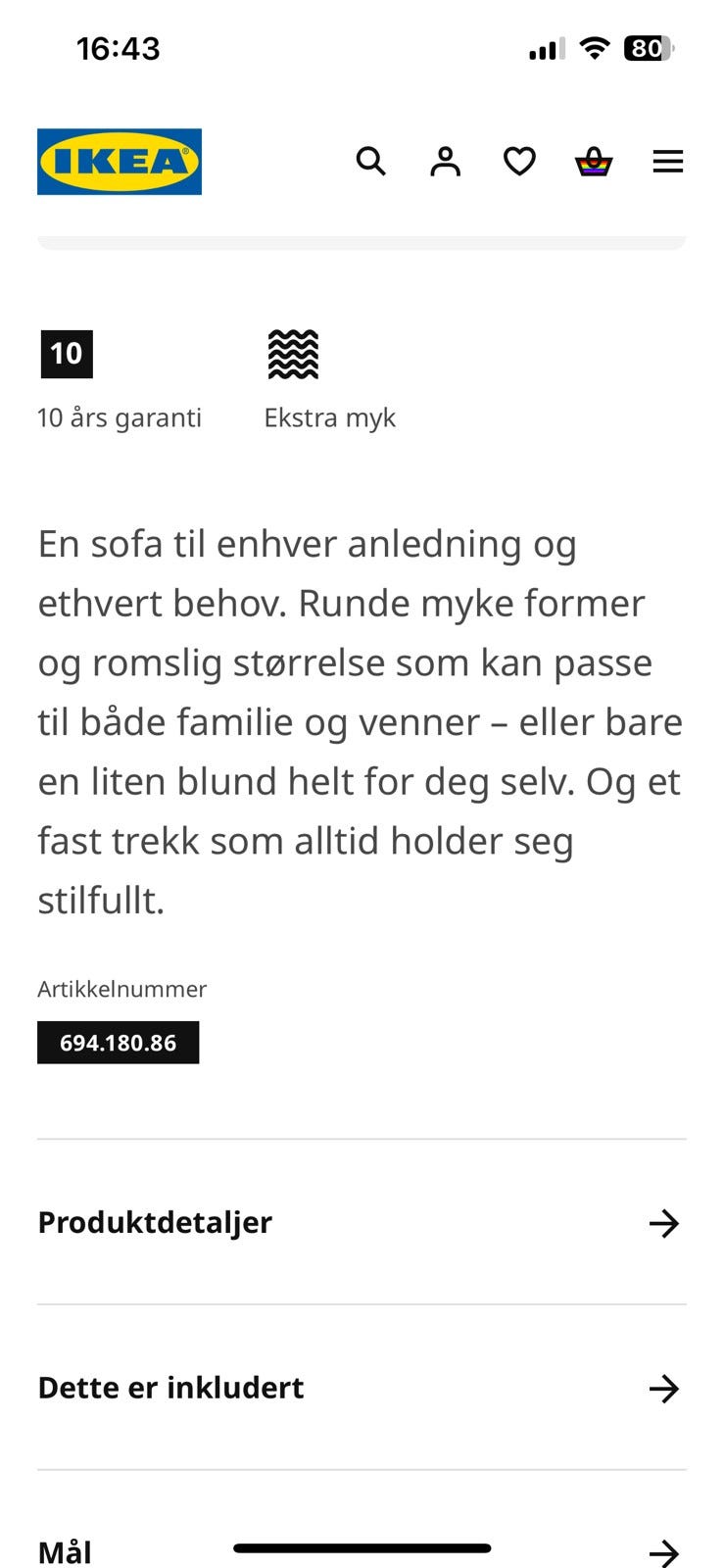This screenshot has width=724, height=1568.
Task: Expand the Mål section arrow
Action: [x=664, y=1552]
